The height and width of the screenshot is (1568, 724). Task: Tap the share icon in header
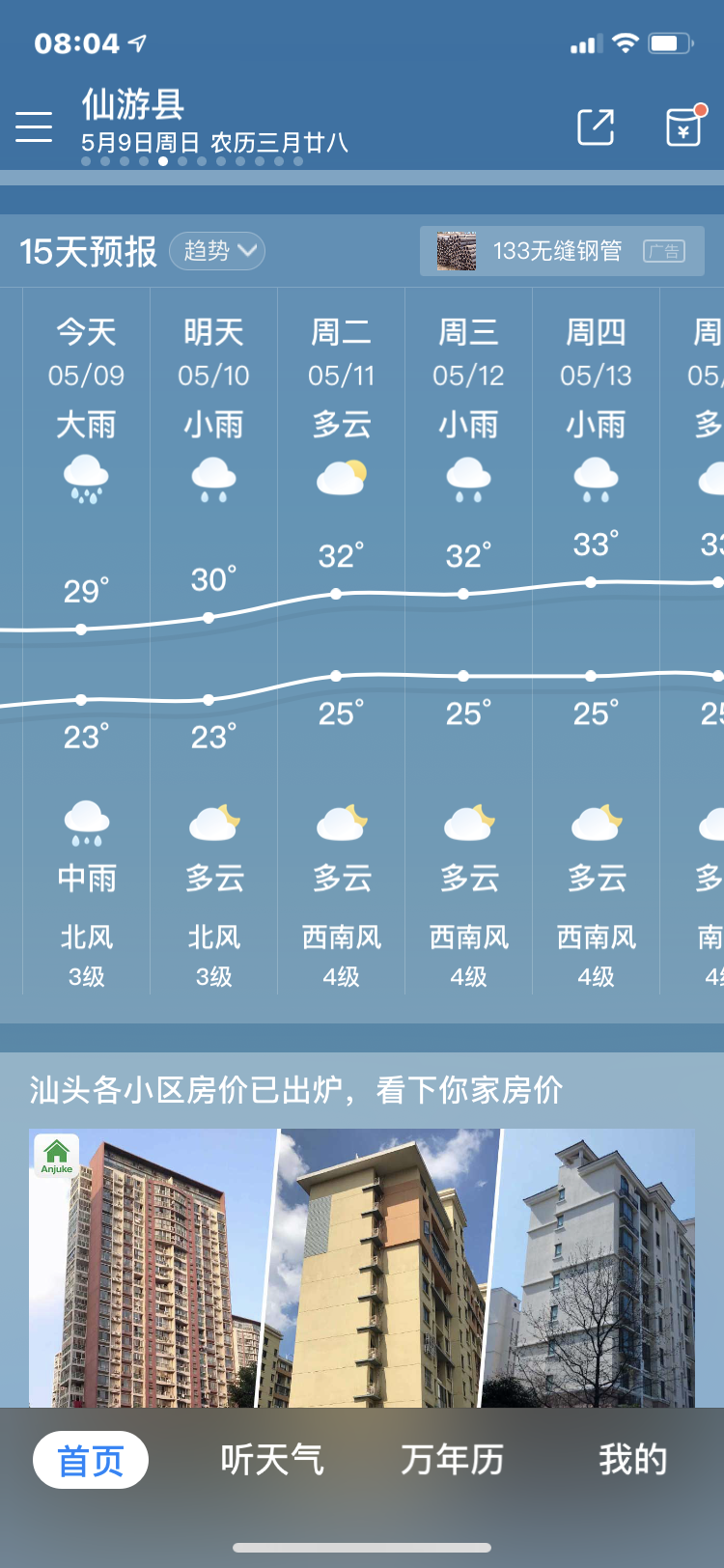coord(596,126)
